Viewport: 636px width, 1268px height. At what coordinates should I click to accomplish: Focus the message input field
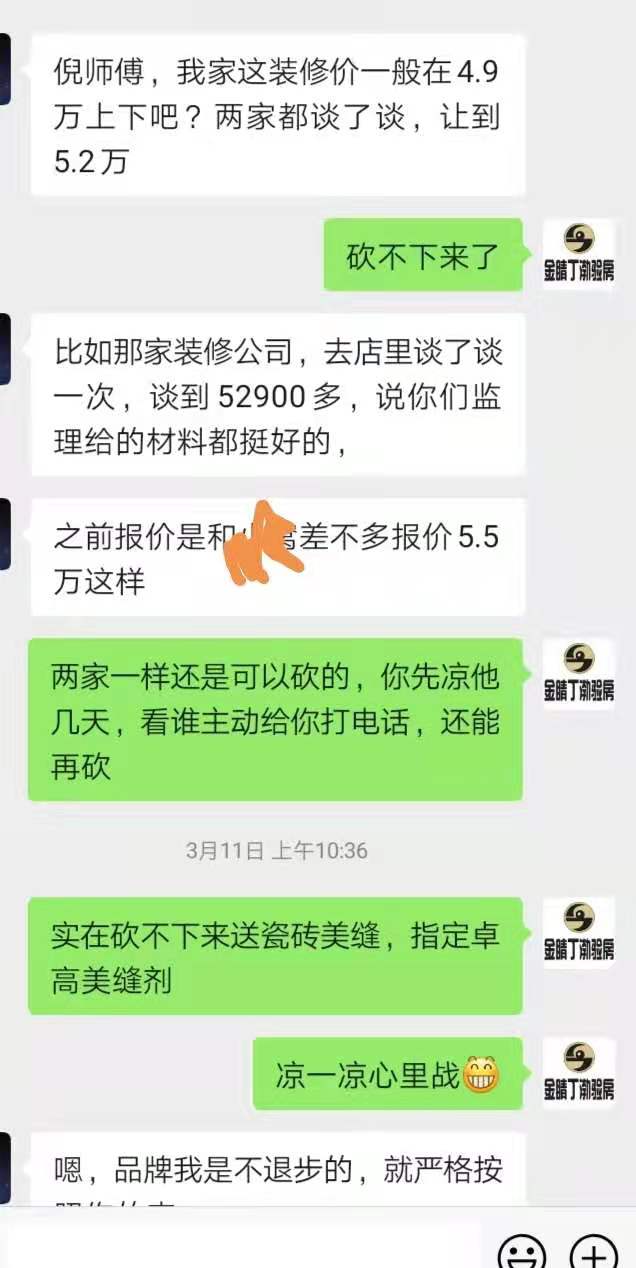click(250, 1245)
